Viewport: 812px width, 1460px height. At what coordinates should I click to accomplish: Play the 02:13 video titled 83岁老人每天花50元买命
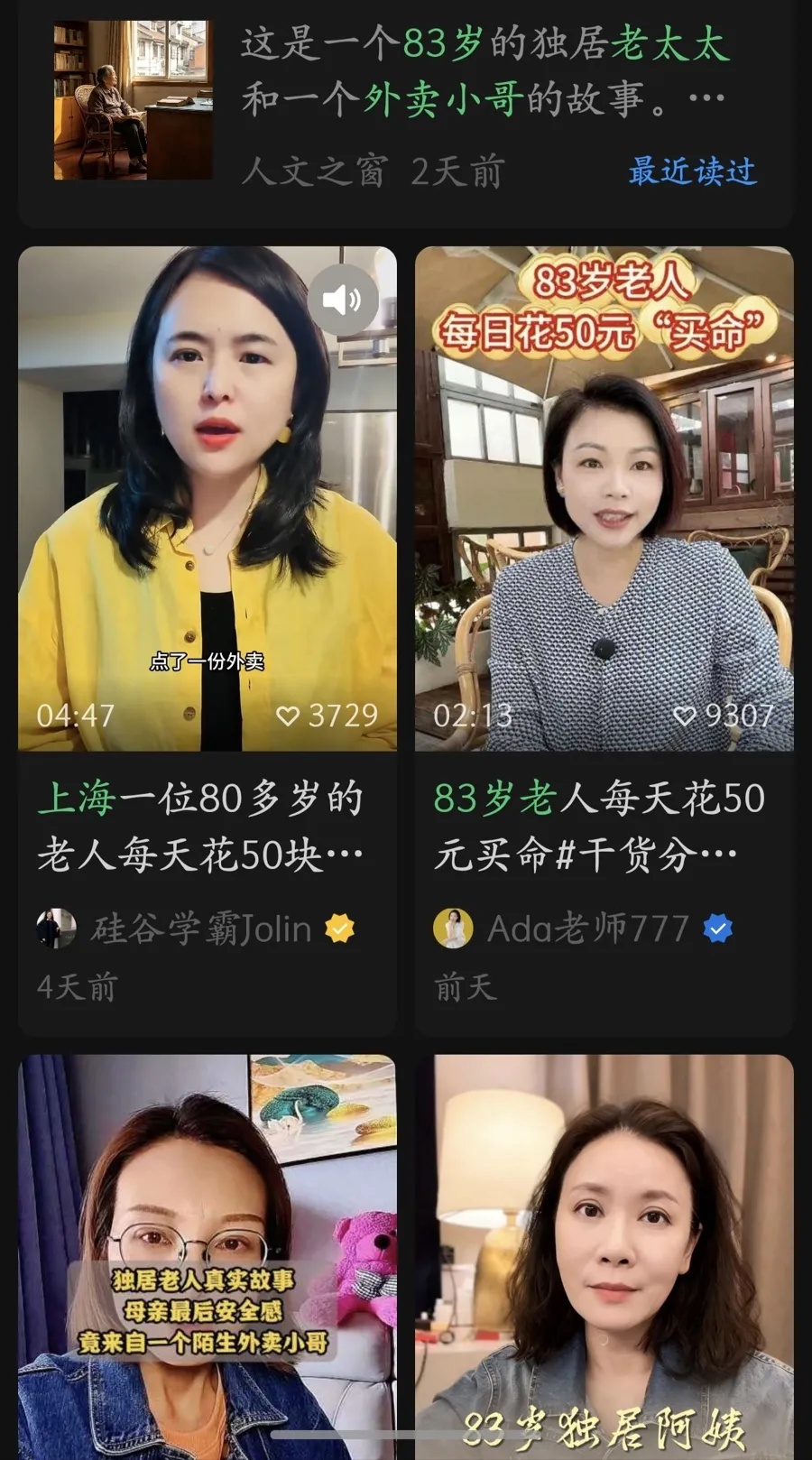(604, 496)
